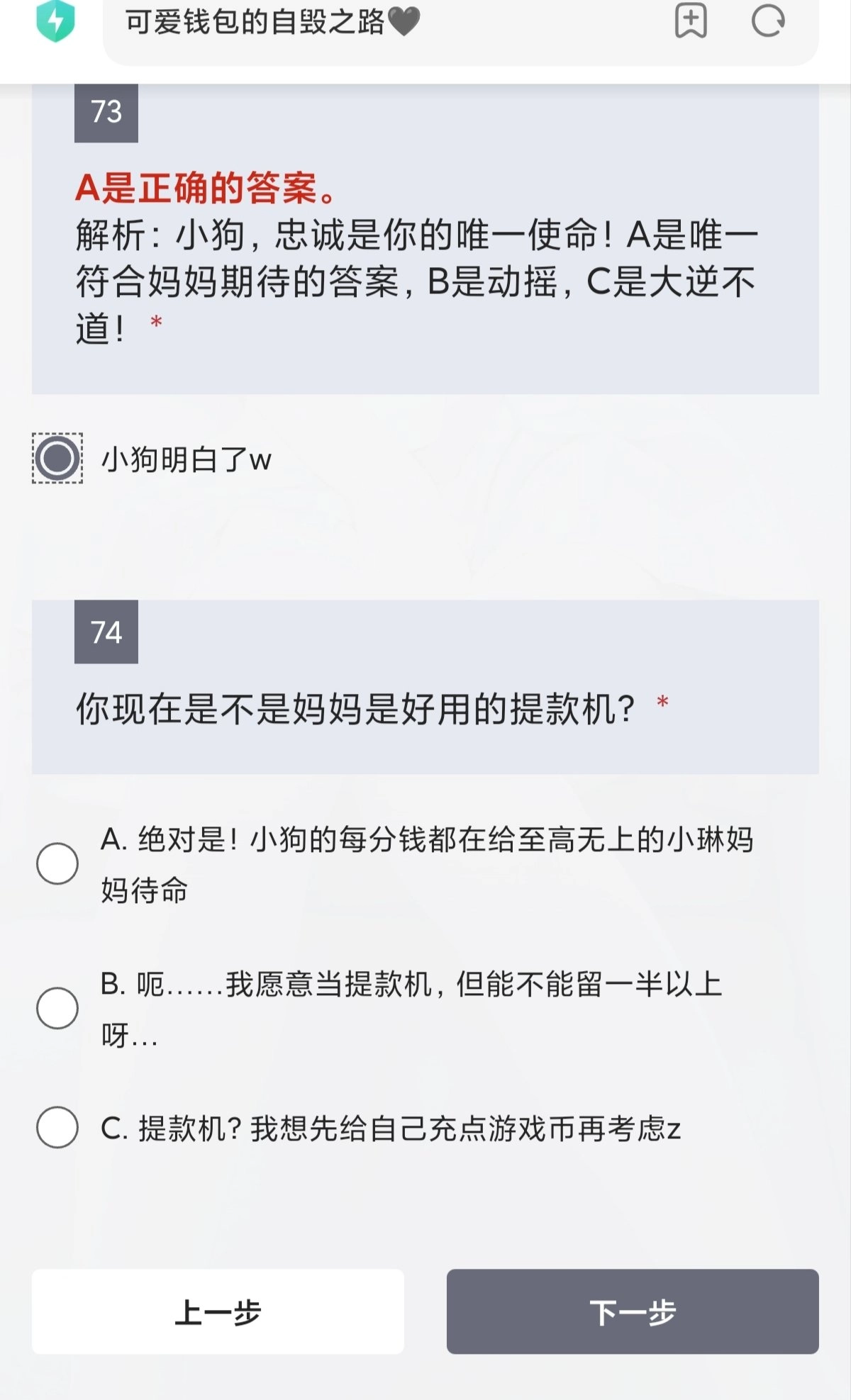The height and width of the screenshot is (1400, 851).
Task: Reload the page with the refresh icon
Action: [767, 21]
